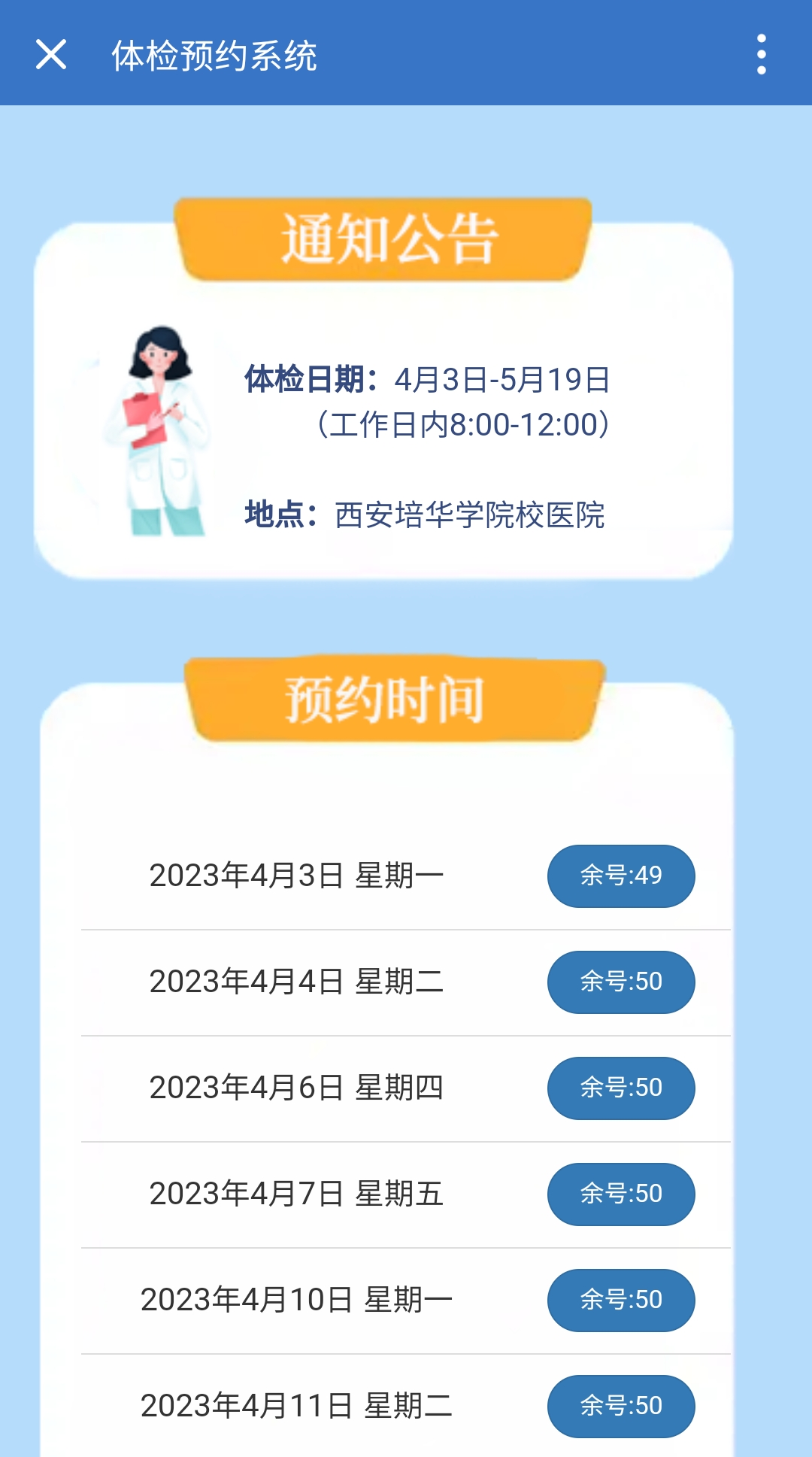812x1457 pixels.
Task: Close the 体检预约系统 page
Action: click(51, 54)
